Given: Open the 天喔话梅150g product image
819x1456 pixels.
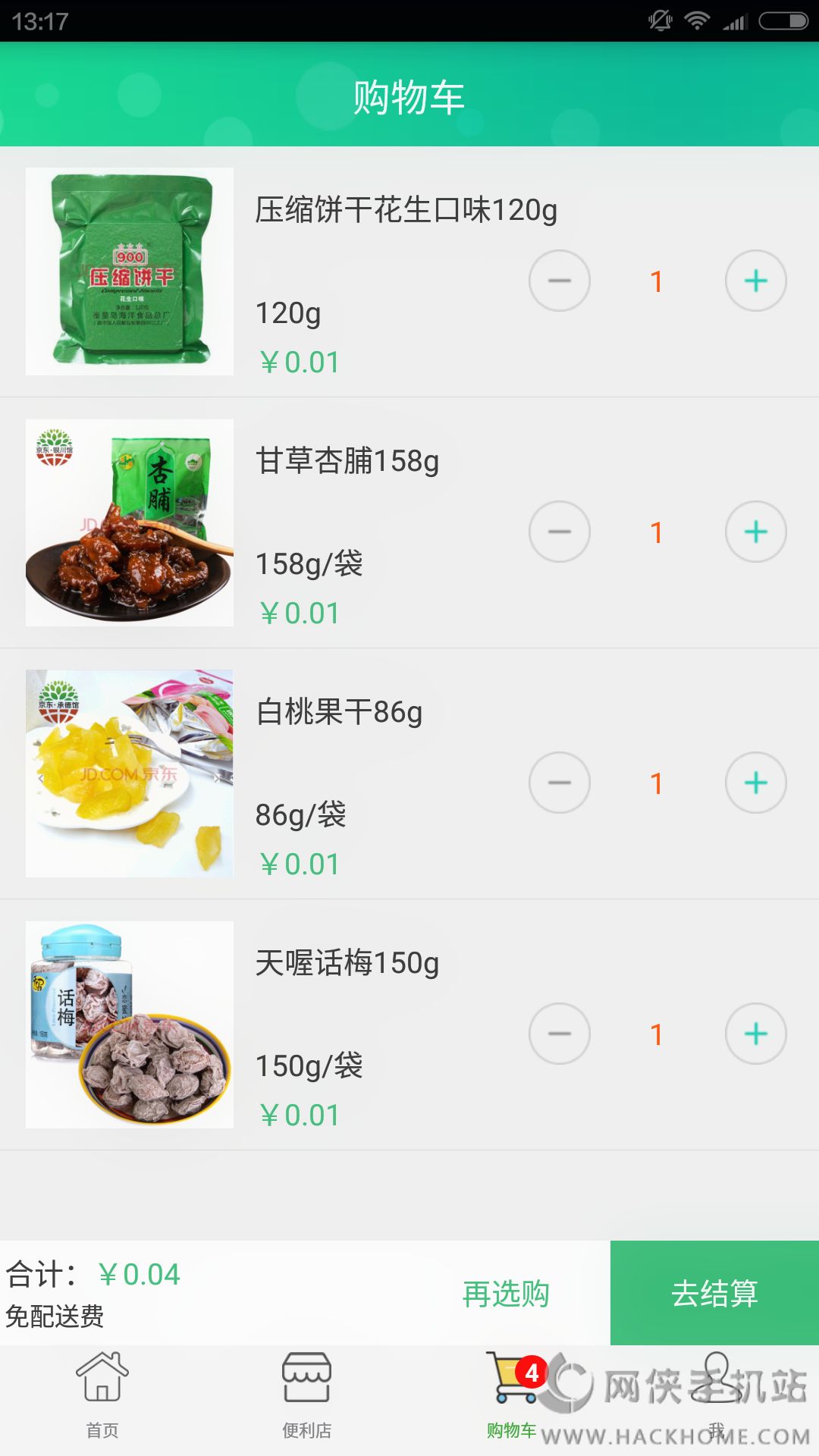Looking at the screenshot, I should [130, 1025].
